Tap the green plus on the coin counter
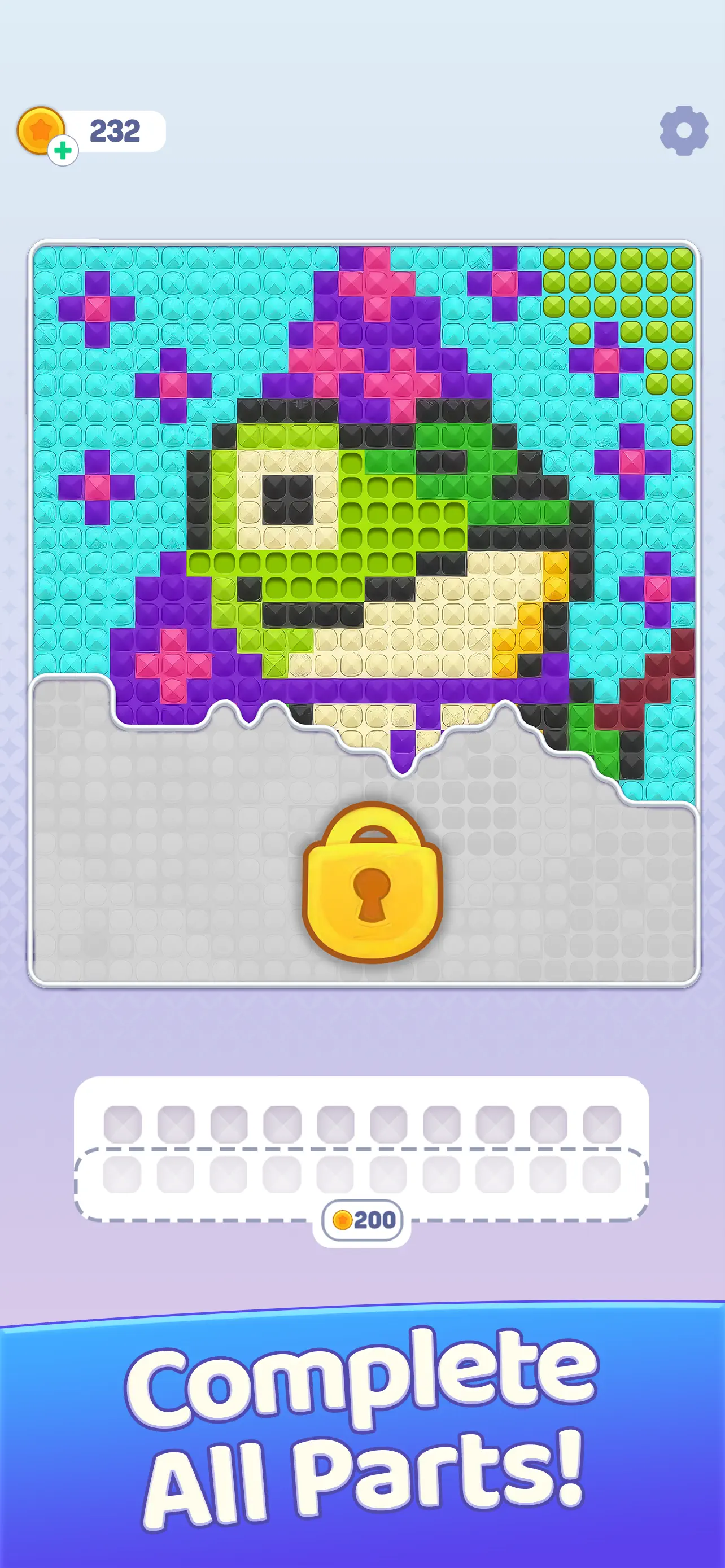 tap(63, 149)
